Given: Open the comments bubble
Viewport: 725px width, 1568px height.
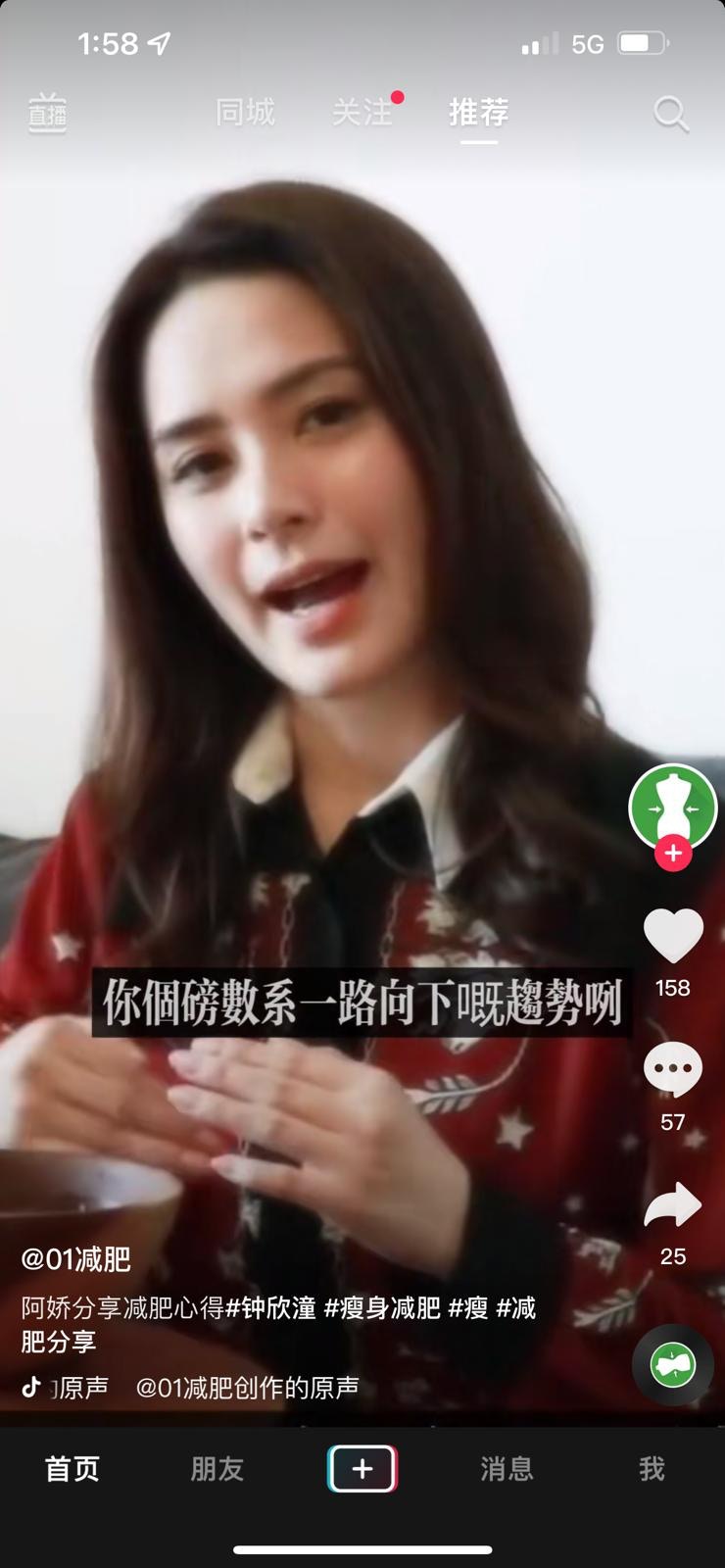Looking at the screenshot, I should (673, 1070).
